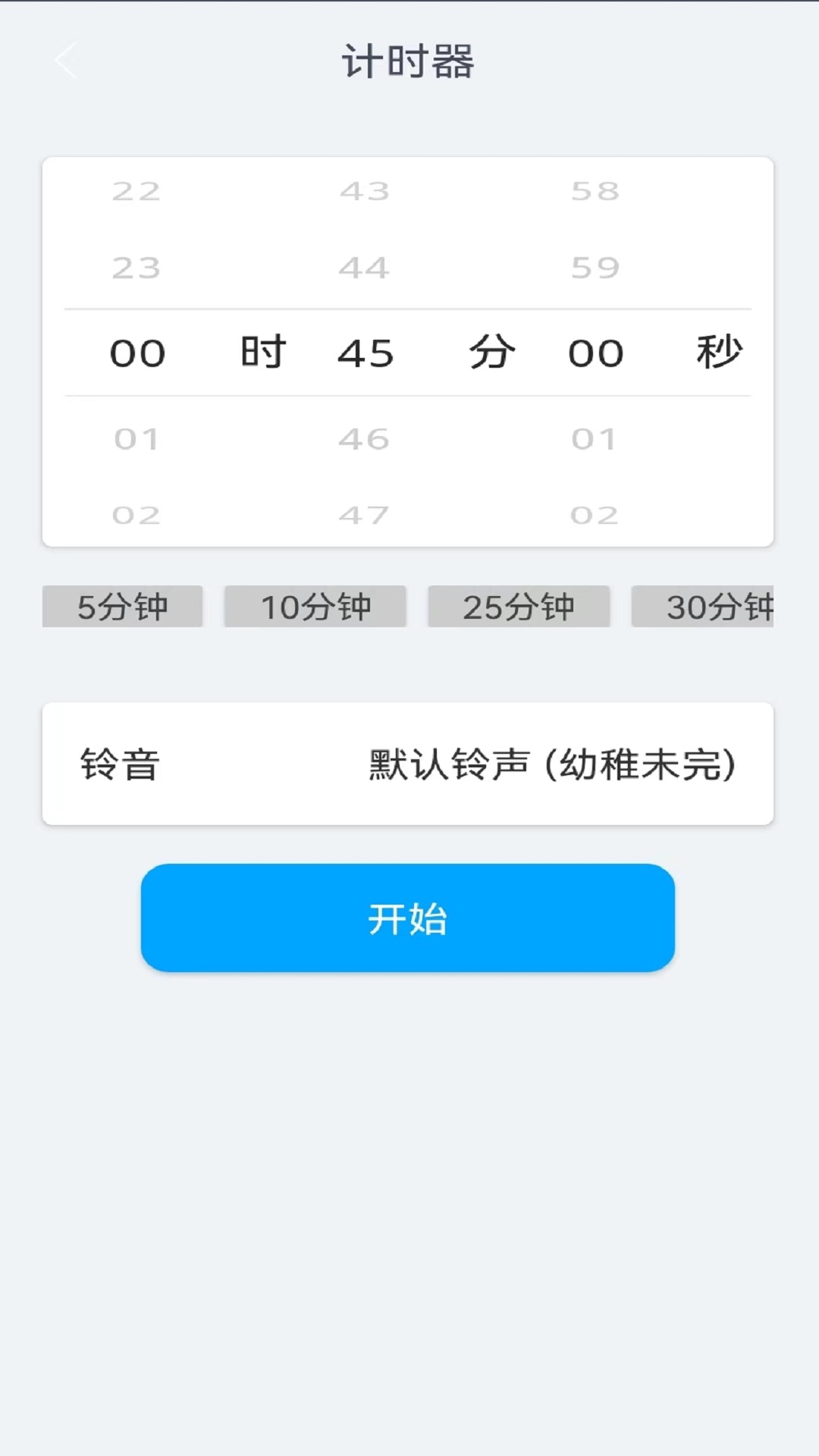The height and width of the screenshot is (1456, 819).
Task: Tap the back arrow to leave the timer
Action: (67, 62)
